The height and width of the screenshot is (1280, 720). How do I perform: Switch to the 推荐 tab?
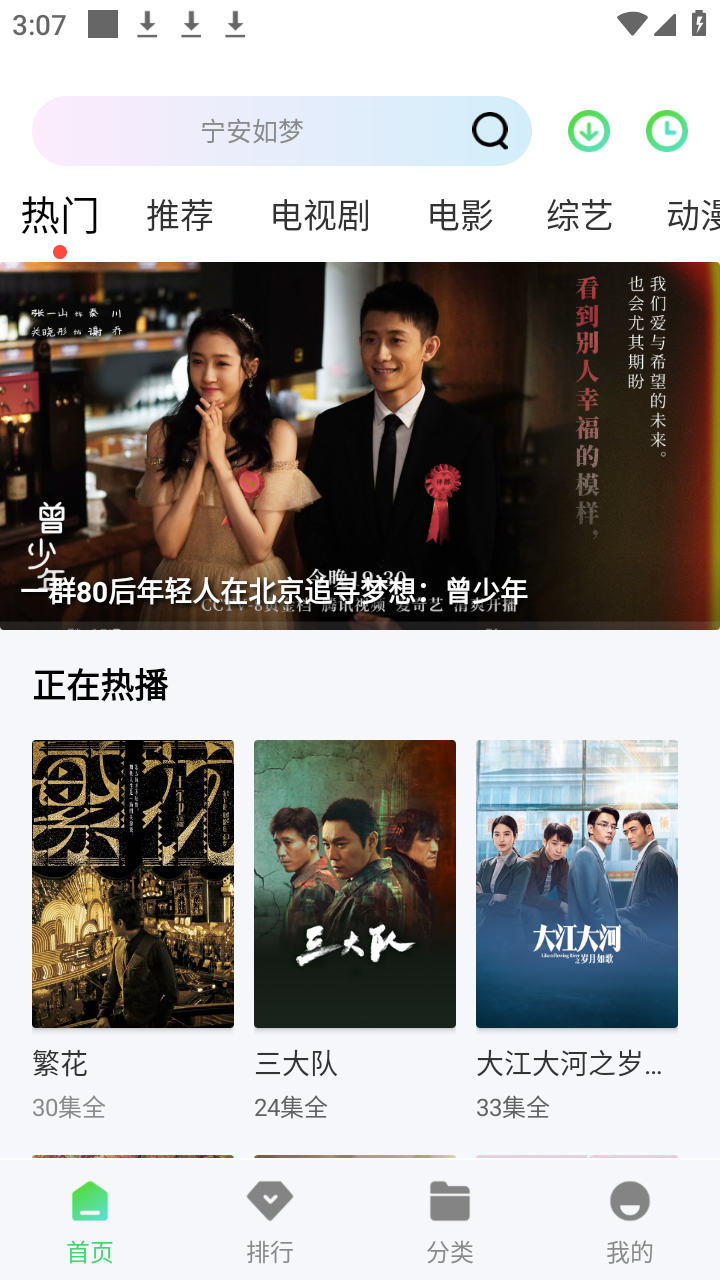tap(180, 216)
